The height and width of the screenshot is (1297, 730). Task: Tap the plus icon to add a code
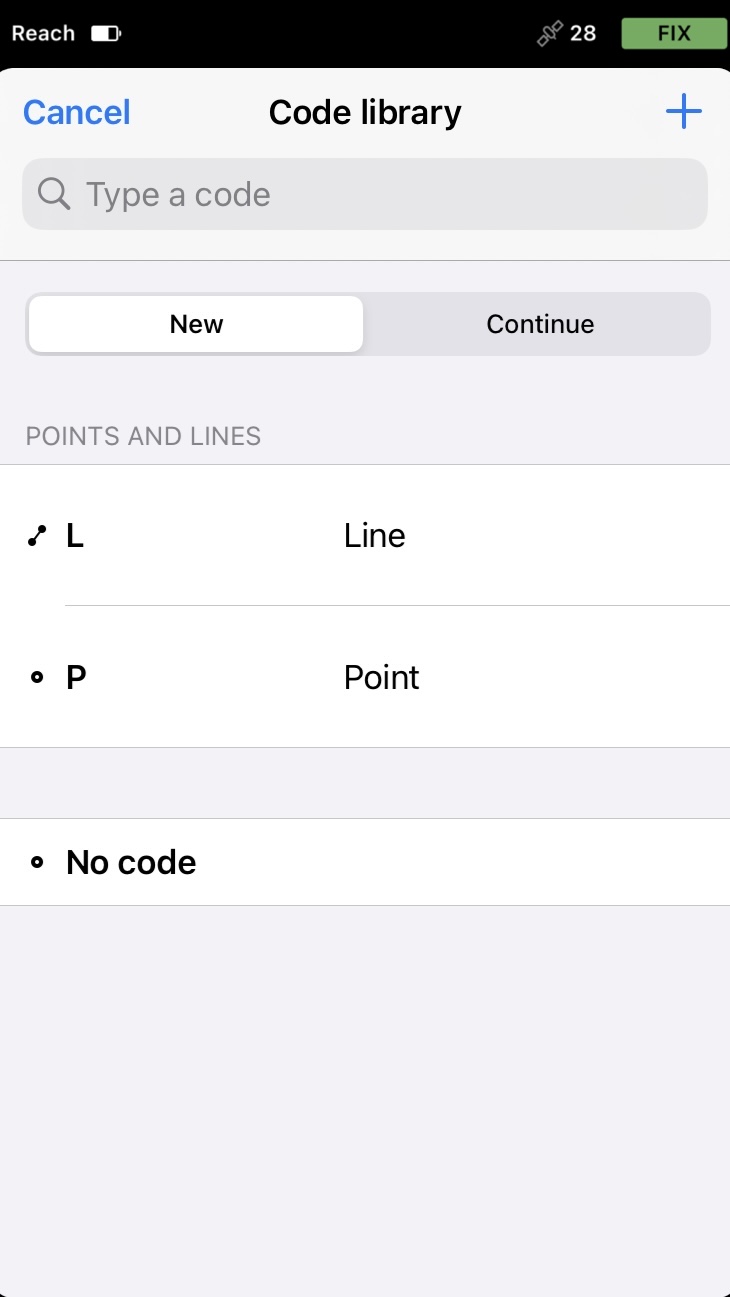(684, 112)
